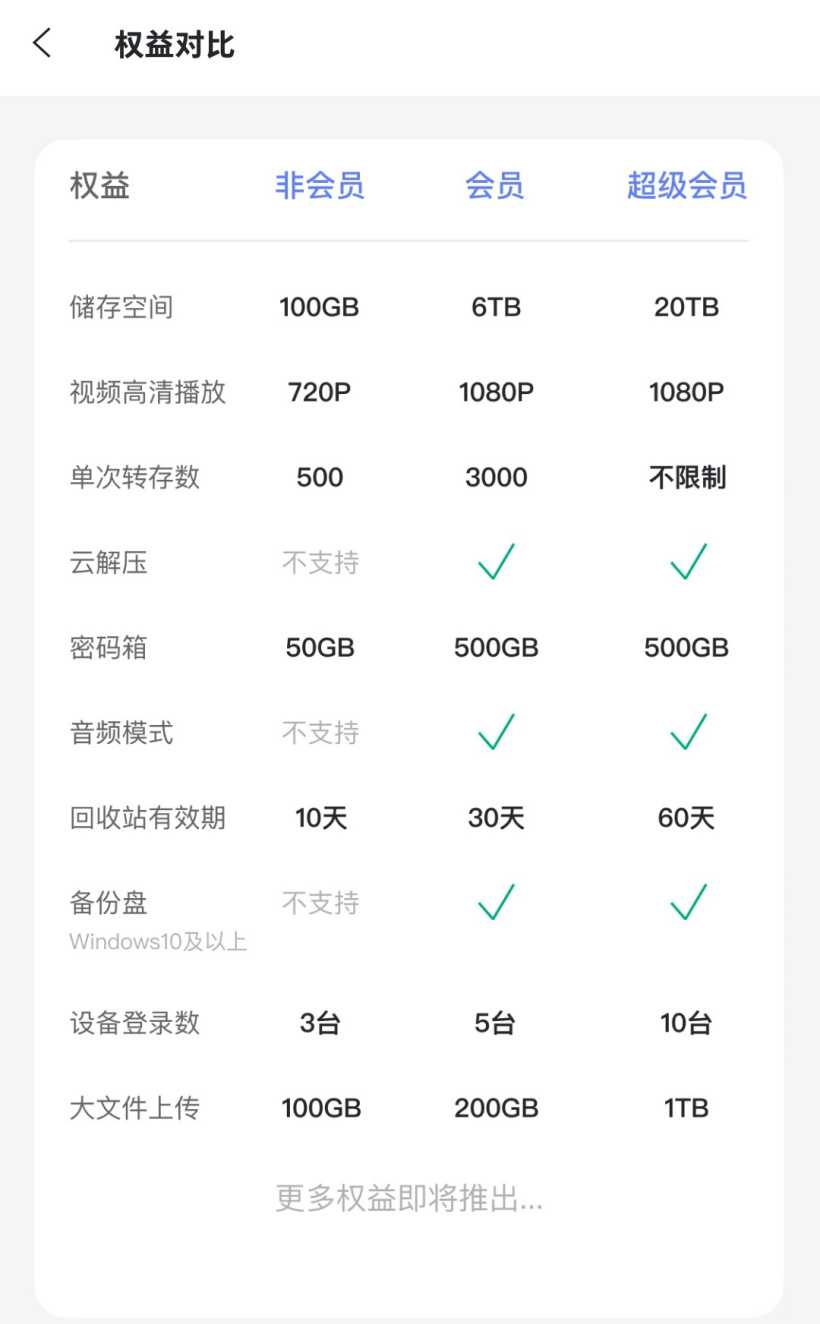
Task: Click the 非会员 column header
Action: [319, 186]
